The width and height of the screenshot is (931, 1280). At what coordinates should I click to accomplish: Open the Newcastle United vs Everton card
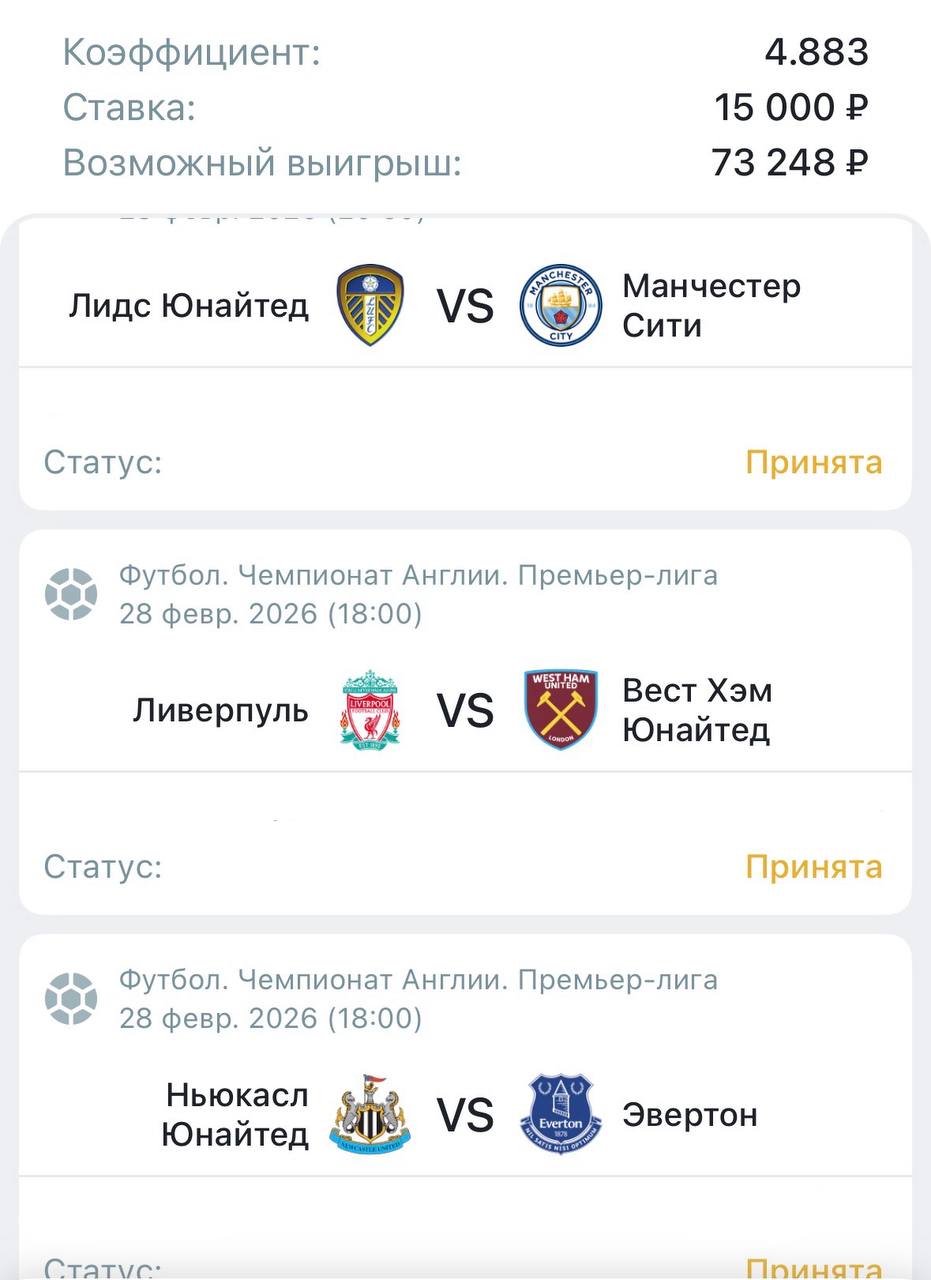point(465,1115)
